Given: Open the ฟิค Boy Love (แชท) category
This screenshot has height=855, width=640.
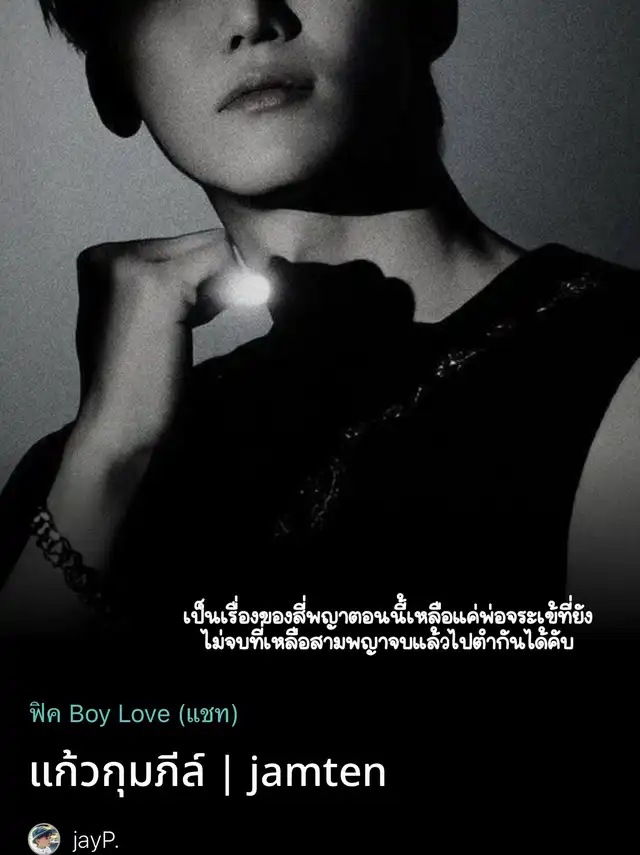Looking at the screenshot, I should [133, 715].
